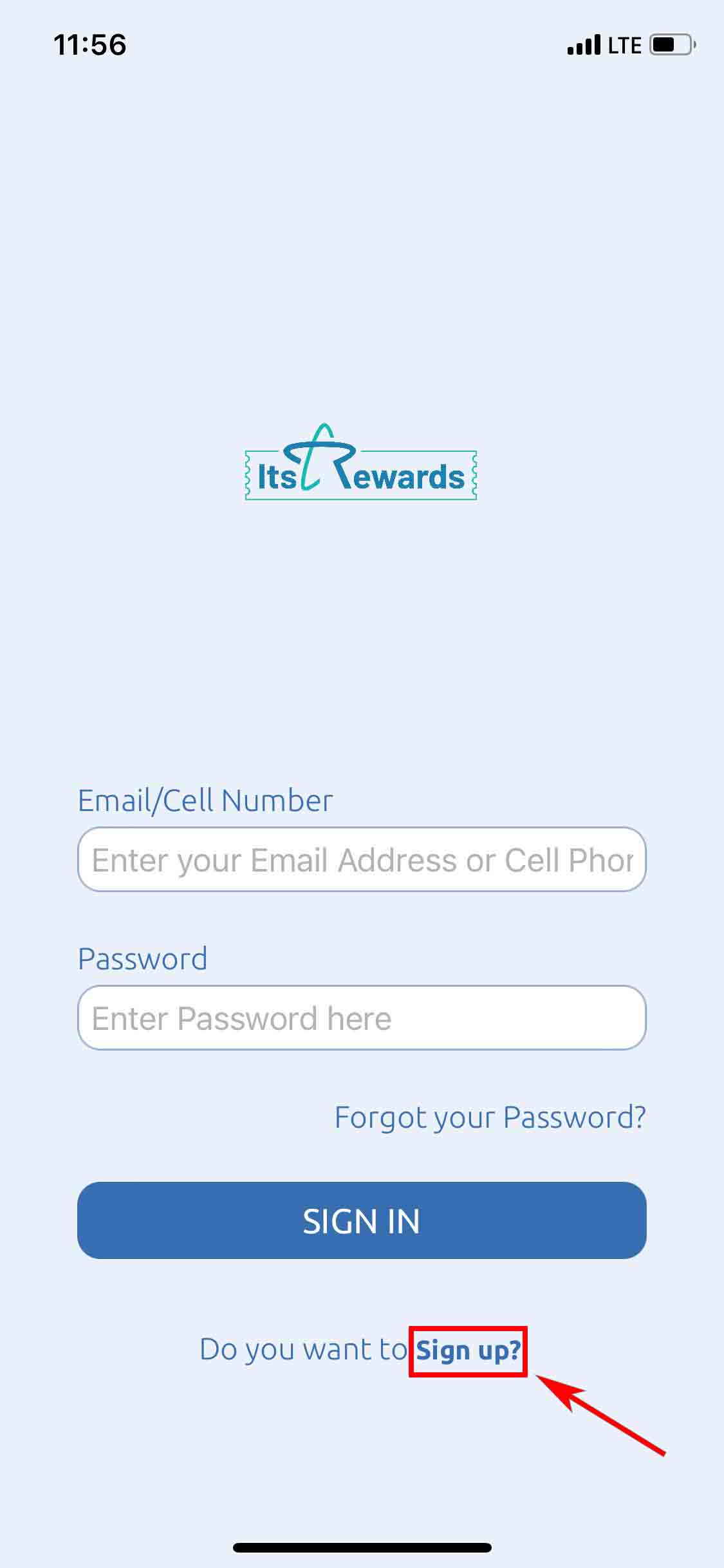724x1568 pixels.
Task: Tap the Email/Cell Number input field
Action: [x=362, y=859]
